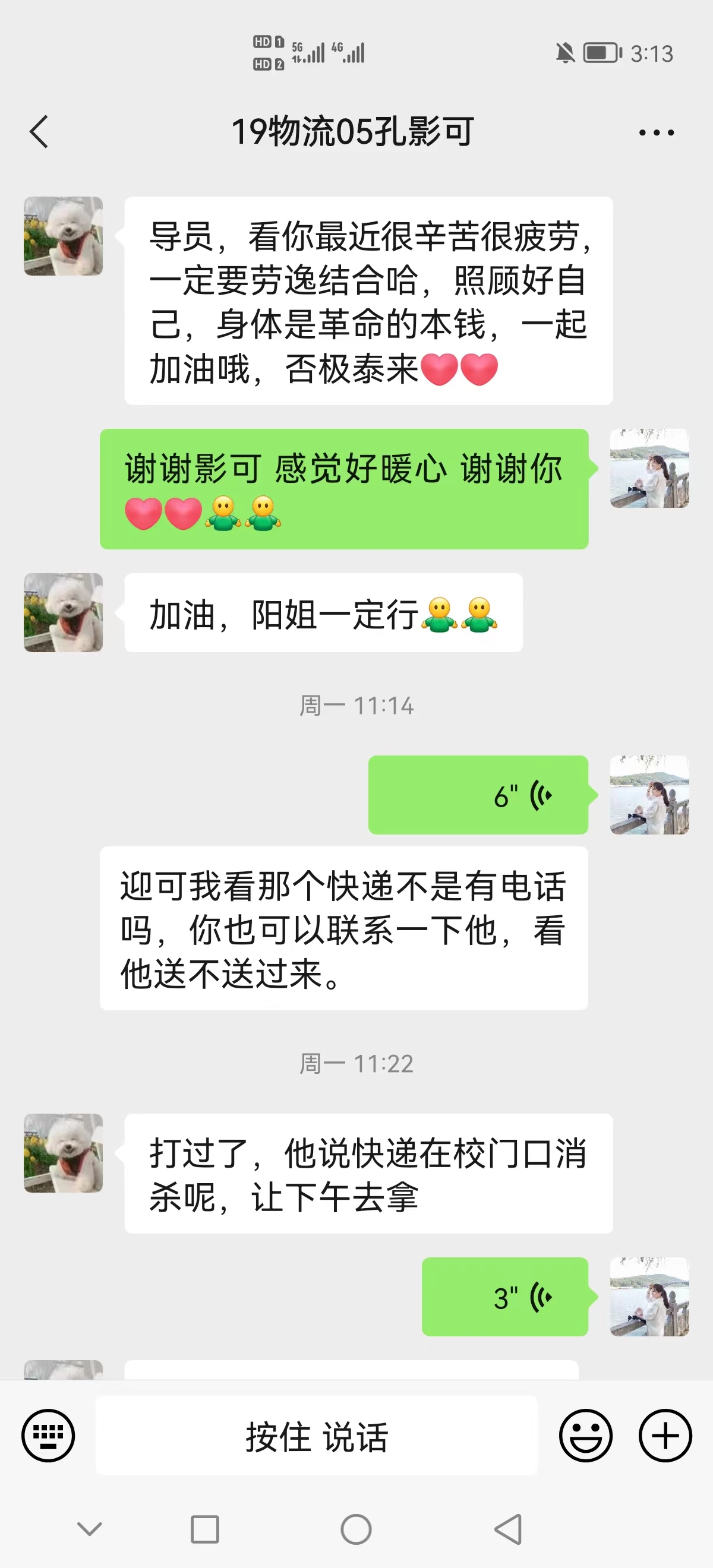Open the emoji sticker panel

586,1436
